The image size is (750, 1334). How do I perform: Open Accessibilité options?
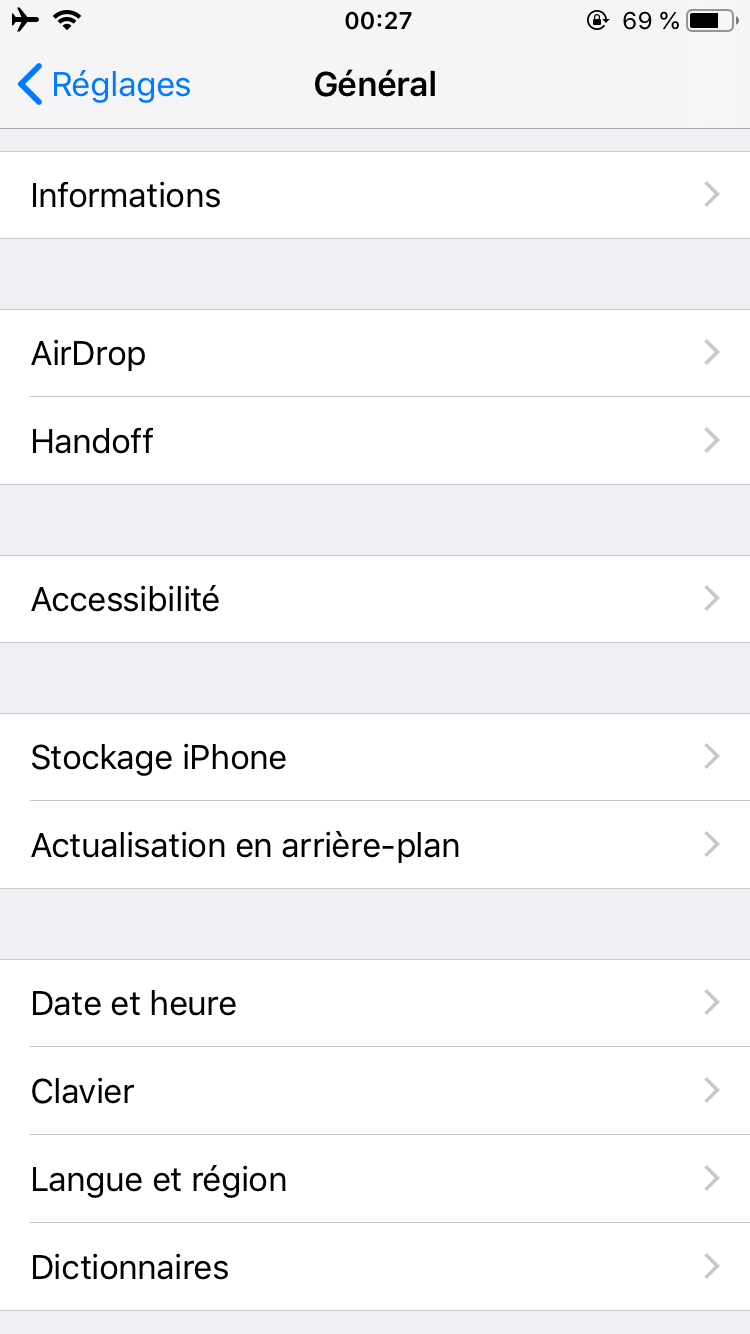pos(375,599)
